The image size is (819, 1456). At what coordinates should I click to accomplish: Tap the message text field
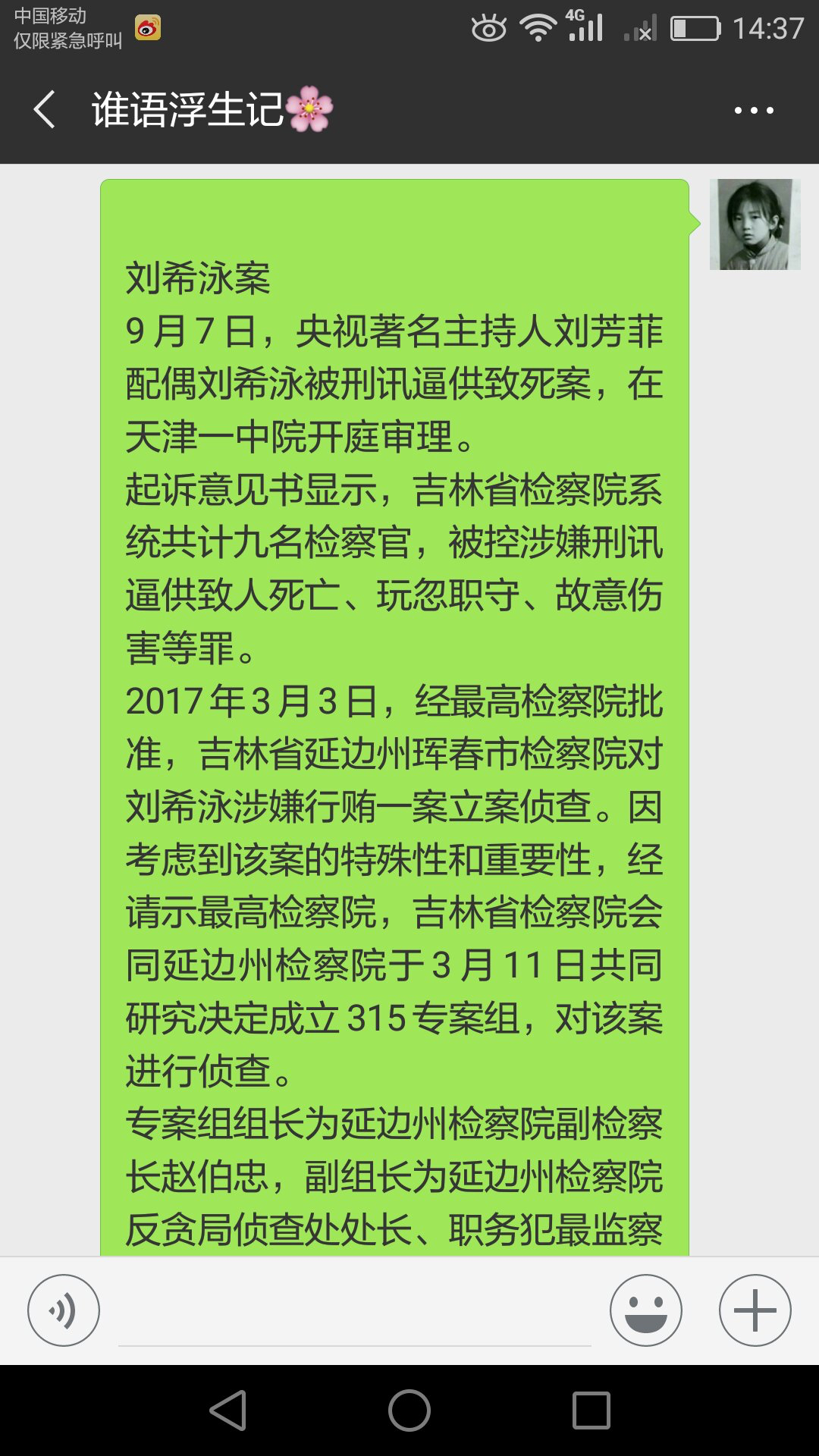(x=355, y=1310)
